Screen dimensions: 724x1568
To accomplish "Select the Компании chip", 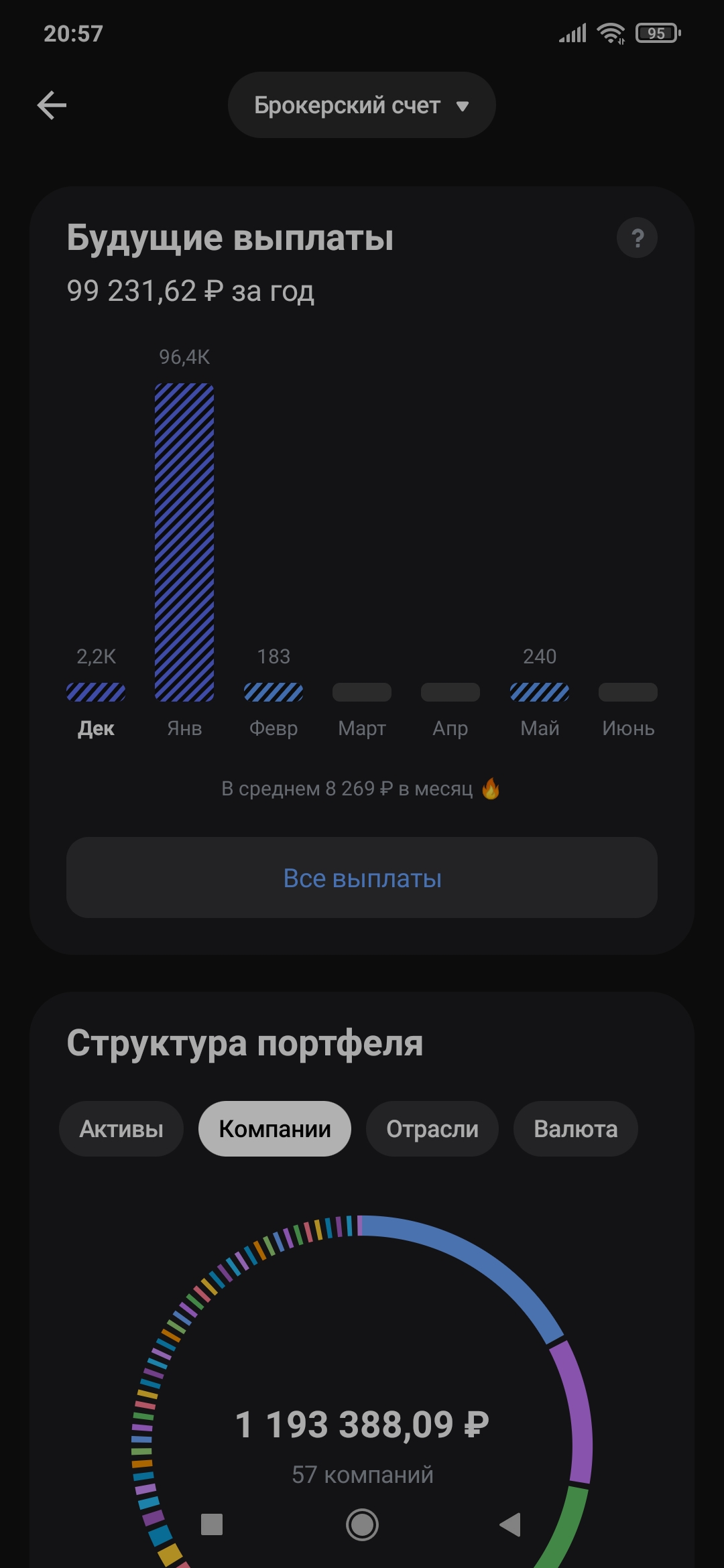I will click(x=275, y=1129).
